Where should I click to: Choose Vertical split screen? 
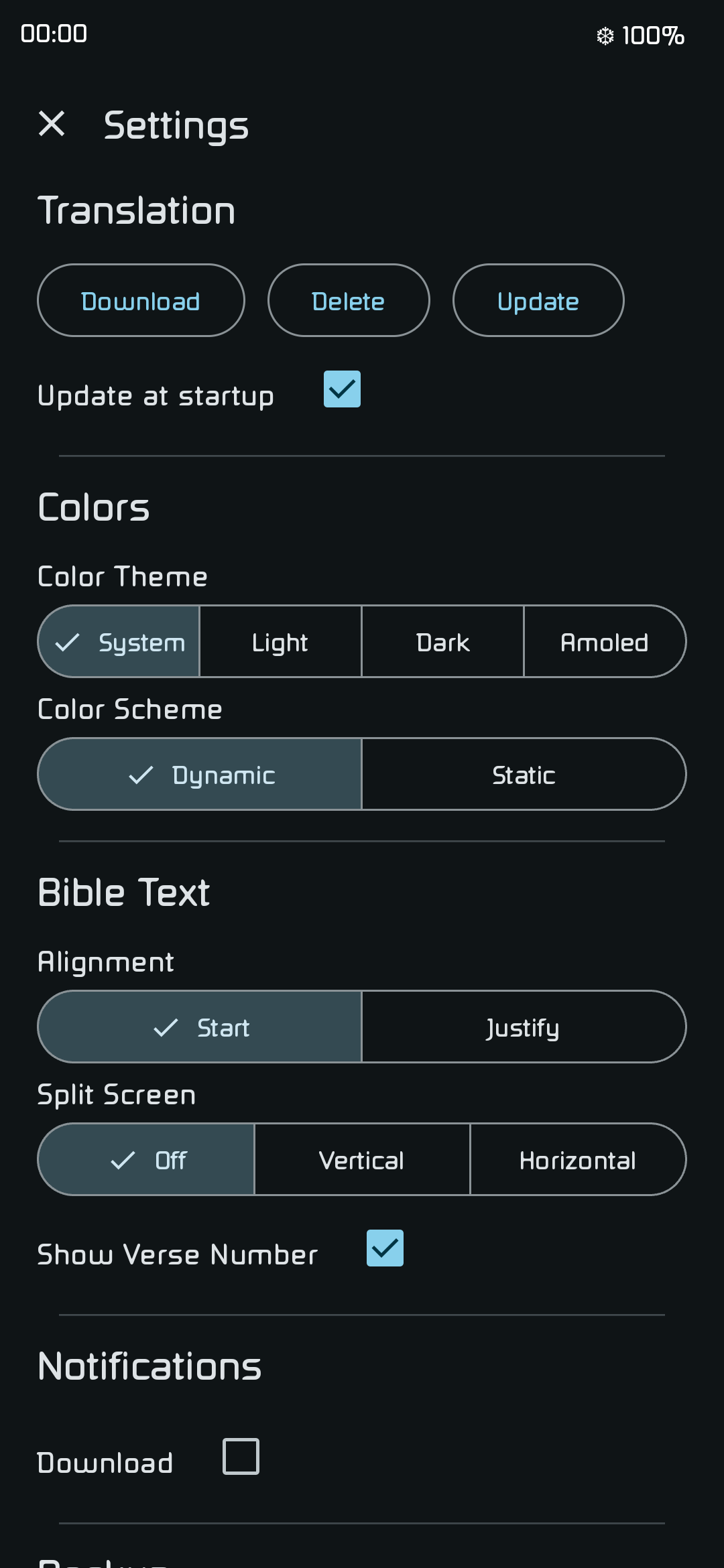click(x=362, y=1159)
